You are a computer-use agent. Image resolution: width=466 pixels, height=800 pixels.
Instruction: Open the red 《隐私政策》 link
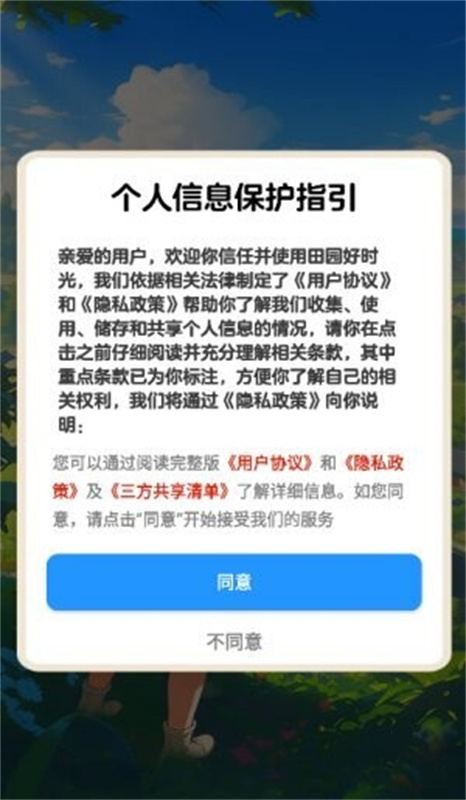(x=375, y=463)
